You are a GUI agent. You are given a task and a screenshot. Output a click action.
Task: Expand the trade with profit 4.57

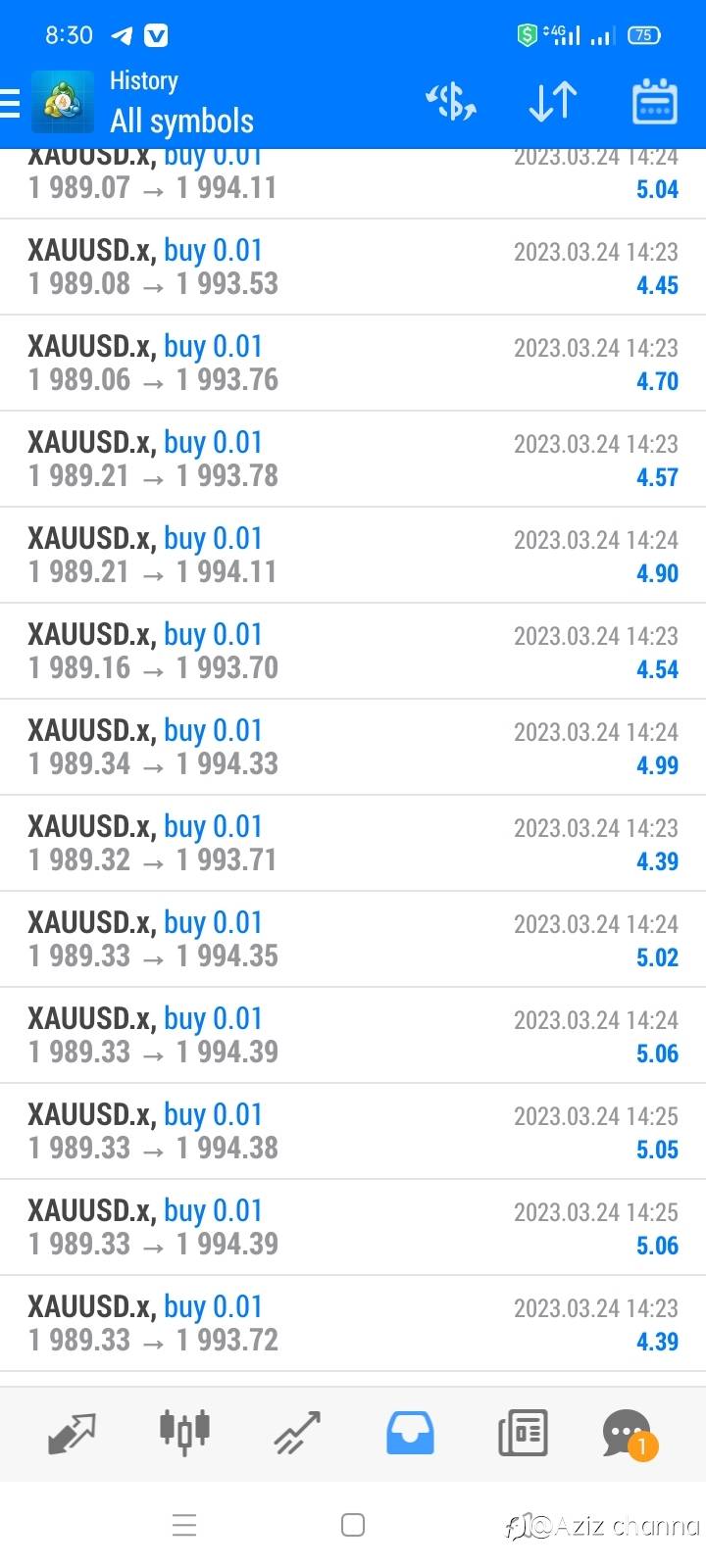pyautogui.click(x=353, y=460)
